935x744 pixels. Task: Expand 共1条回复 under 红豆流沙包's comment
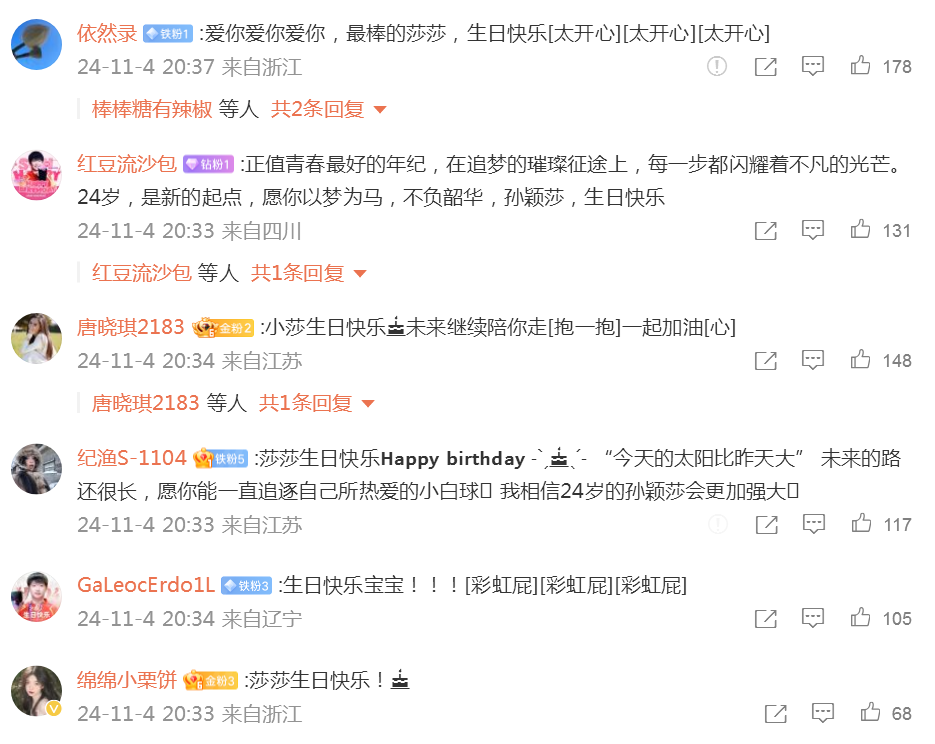(309, 272)
